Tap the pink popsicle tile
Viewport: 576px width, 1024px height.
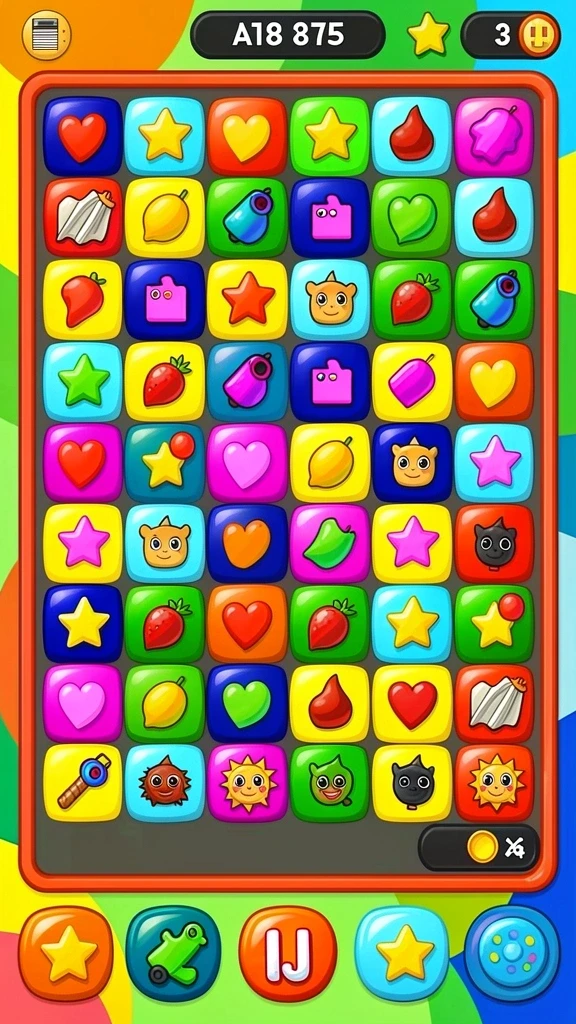coord(412,381)
